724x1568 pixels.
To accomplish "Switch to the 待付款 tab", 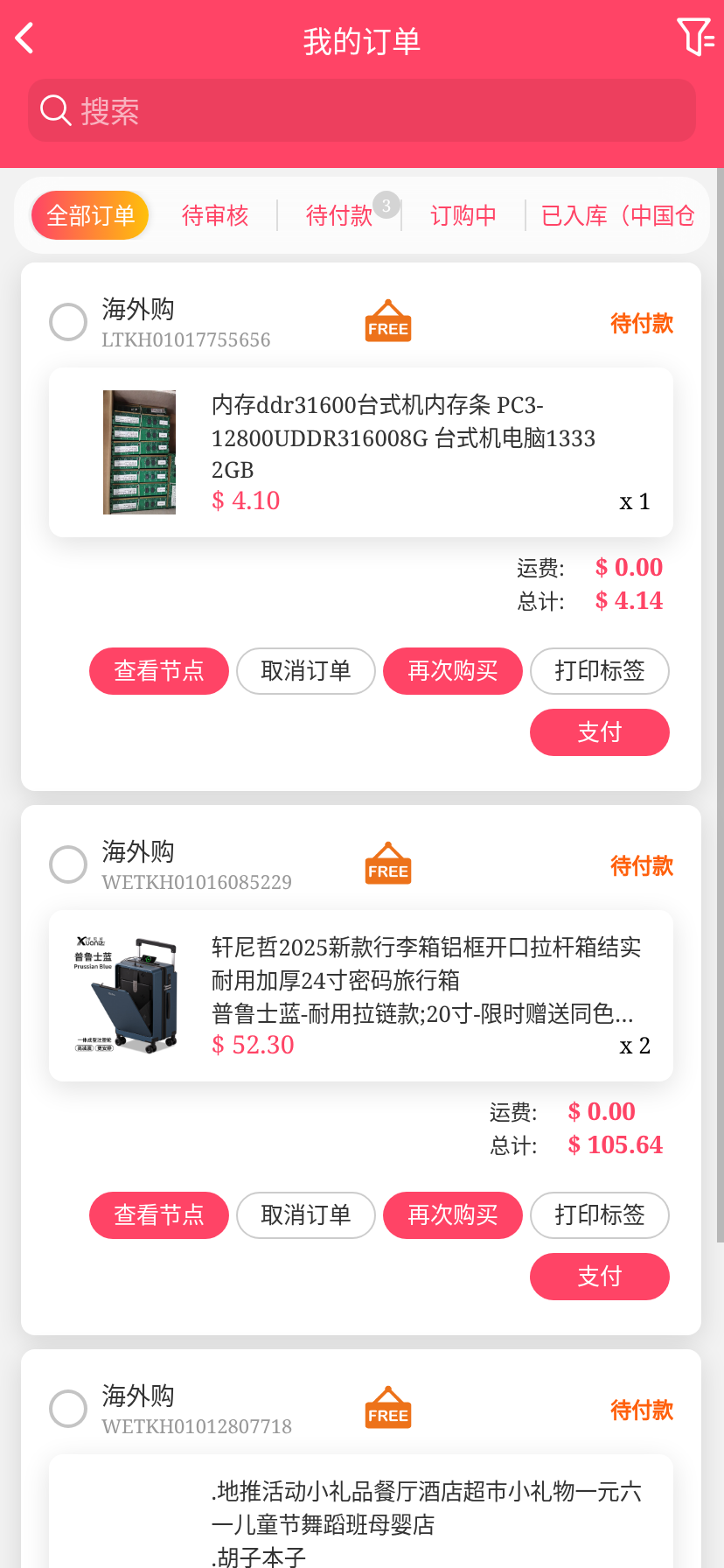I will point(339,215).
